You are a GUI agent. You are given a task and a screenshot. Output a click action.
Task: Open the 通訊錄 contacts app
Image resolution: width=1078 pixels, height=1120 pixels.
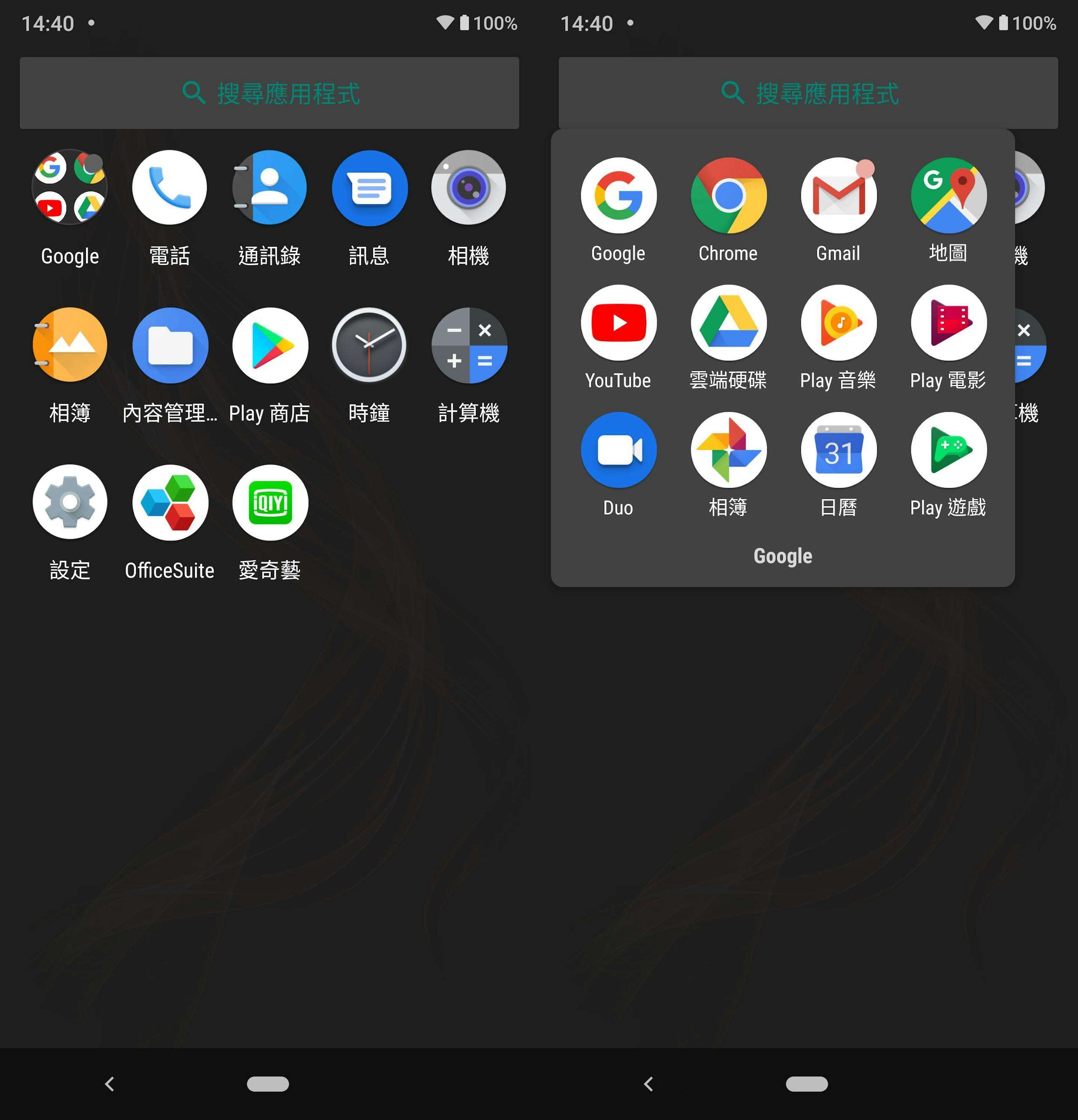pos(269,187)
